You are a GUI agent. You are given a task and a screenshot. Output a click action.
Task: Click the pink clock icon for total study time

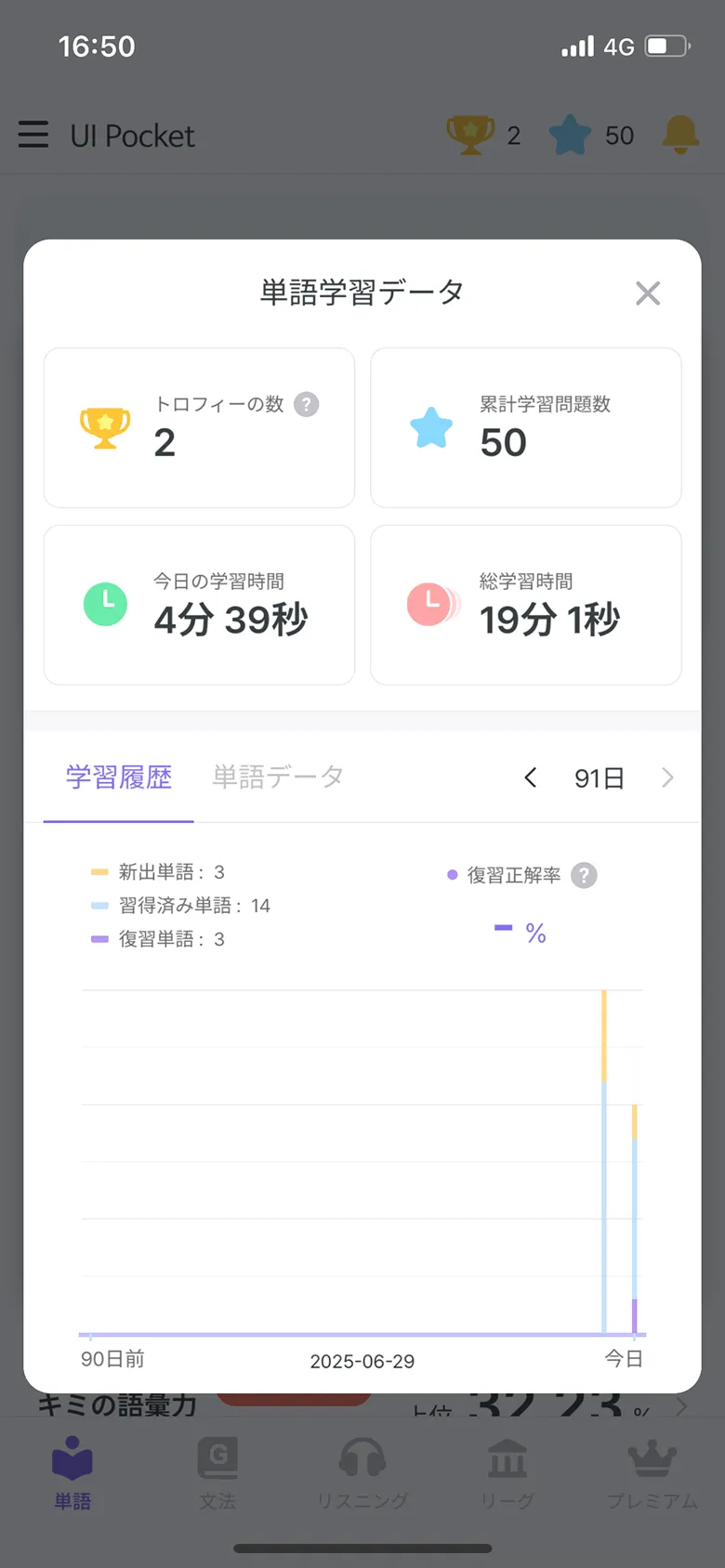point(432,604)
